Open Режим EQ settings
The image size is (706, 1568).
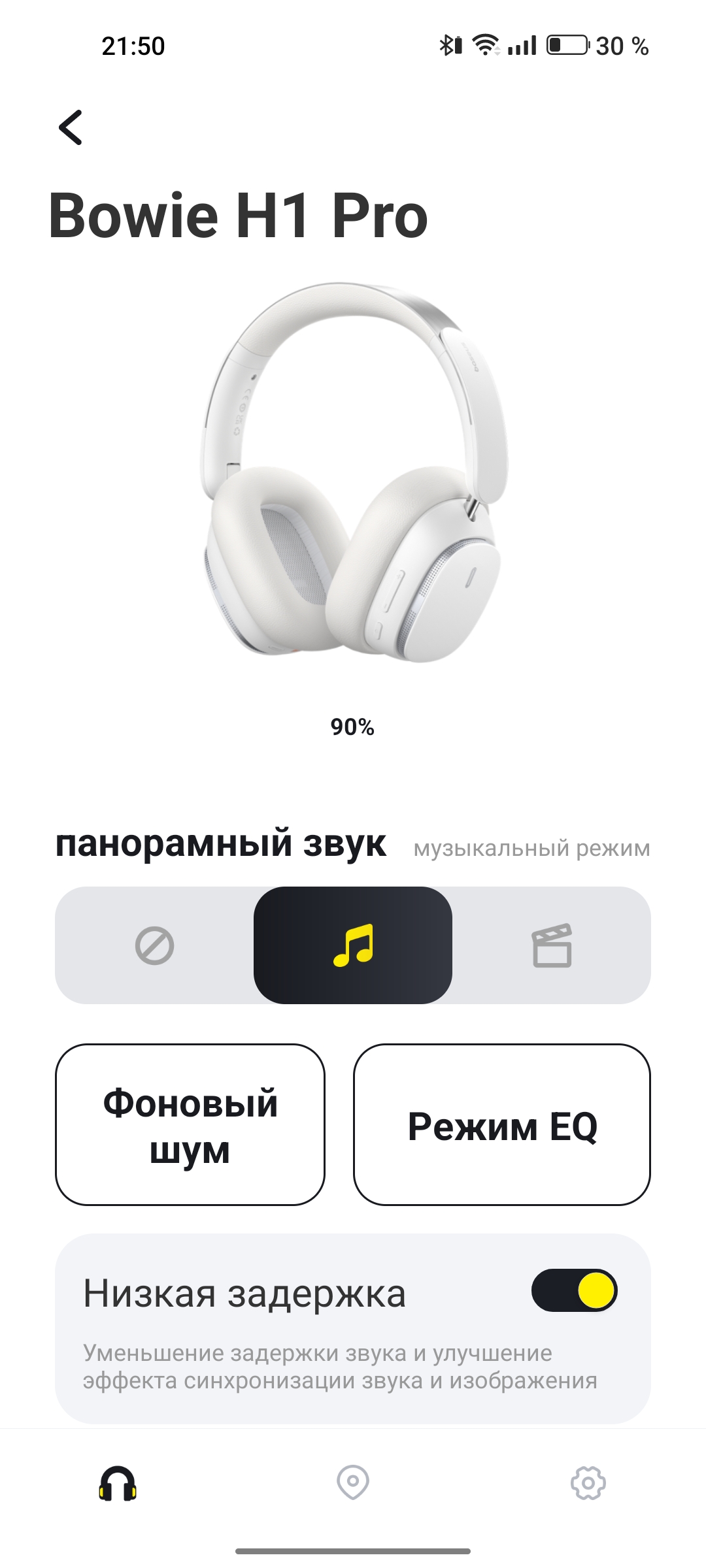coord(501,1124)
